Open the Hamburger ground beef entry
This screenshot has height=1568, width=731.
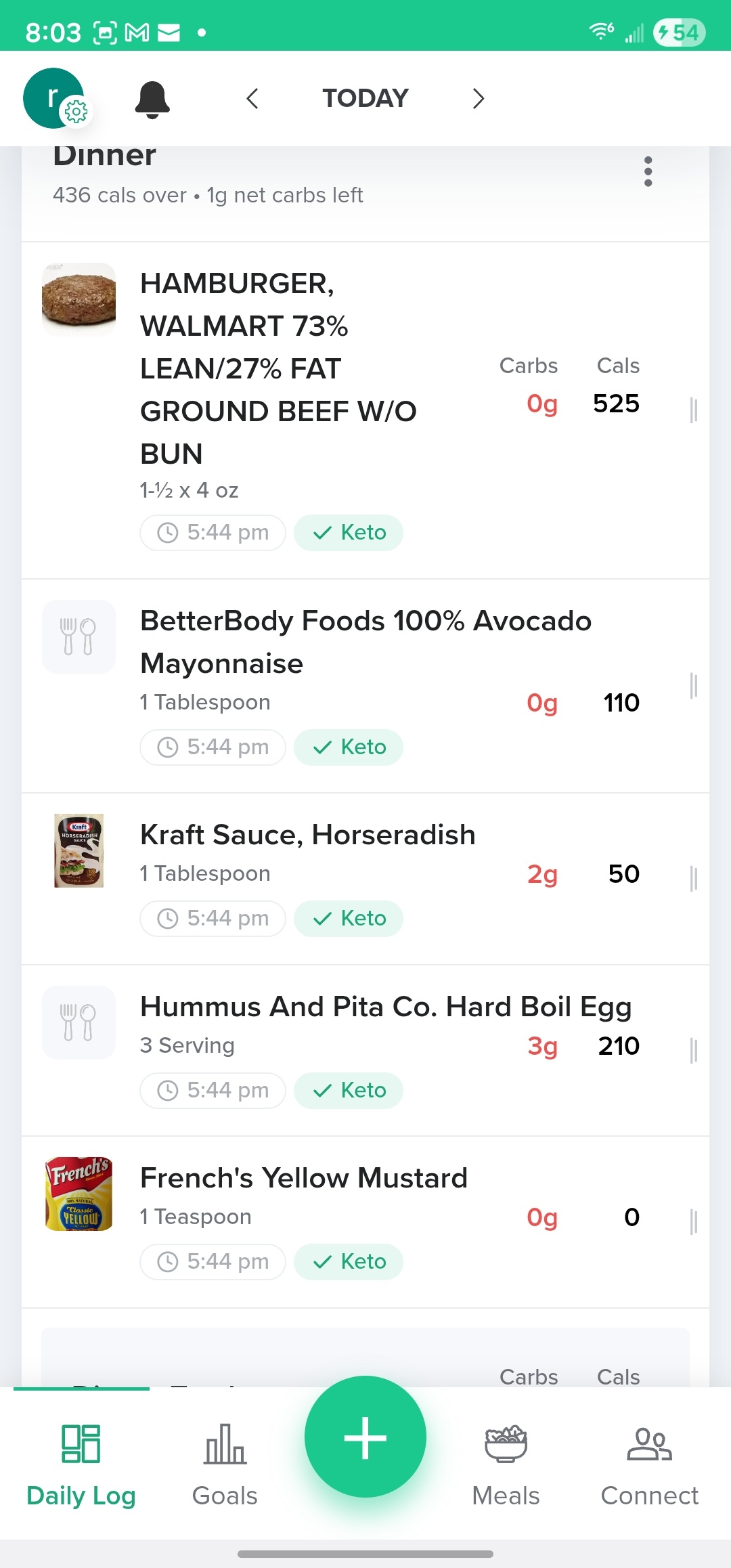pyautogui.click(x=278, y=369)
